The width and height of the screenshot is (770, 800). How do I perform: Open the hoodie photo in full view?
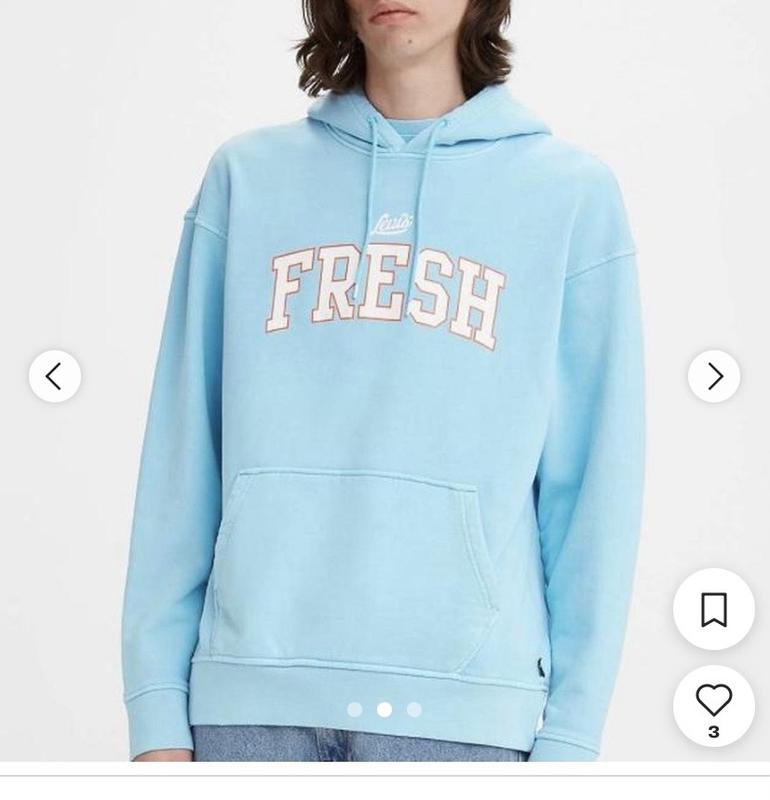coord(385,420)
